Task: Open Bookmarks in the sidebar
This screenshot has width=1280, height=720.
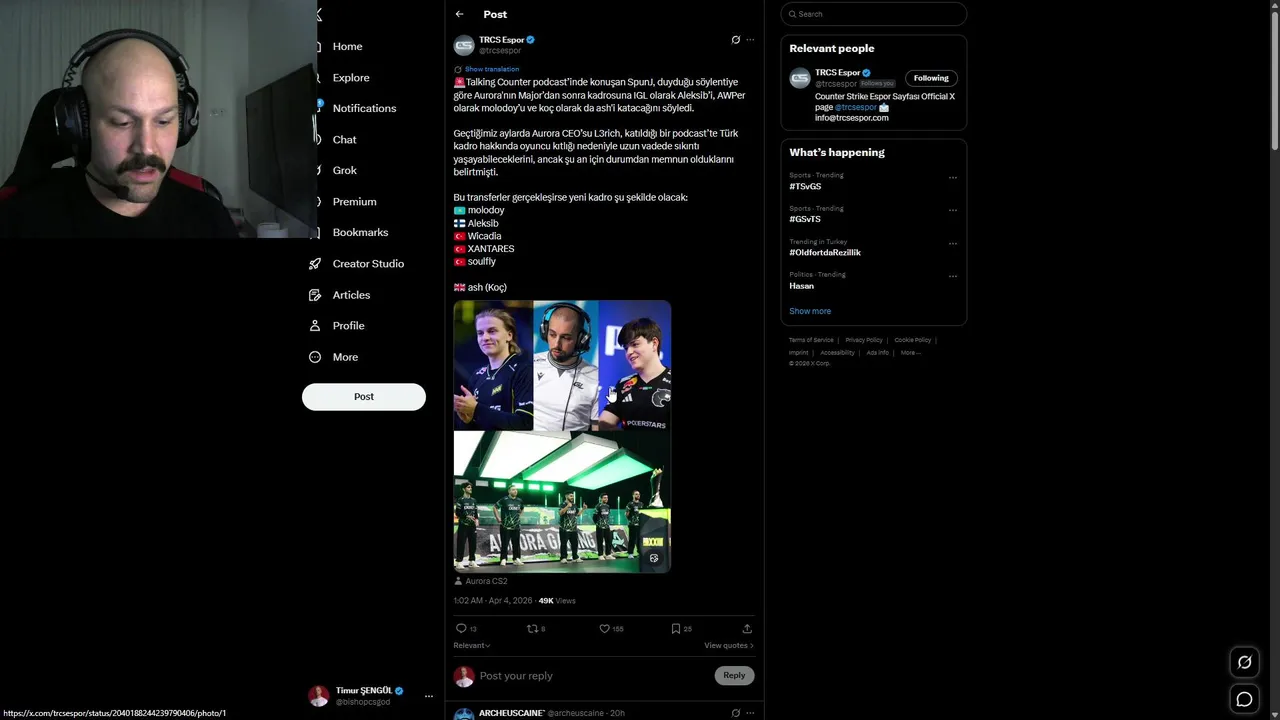Action: [360, 232]
